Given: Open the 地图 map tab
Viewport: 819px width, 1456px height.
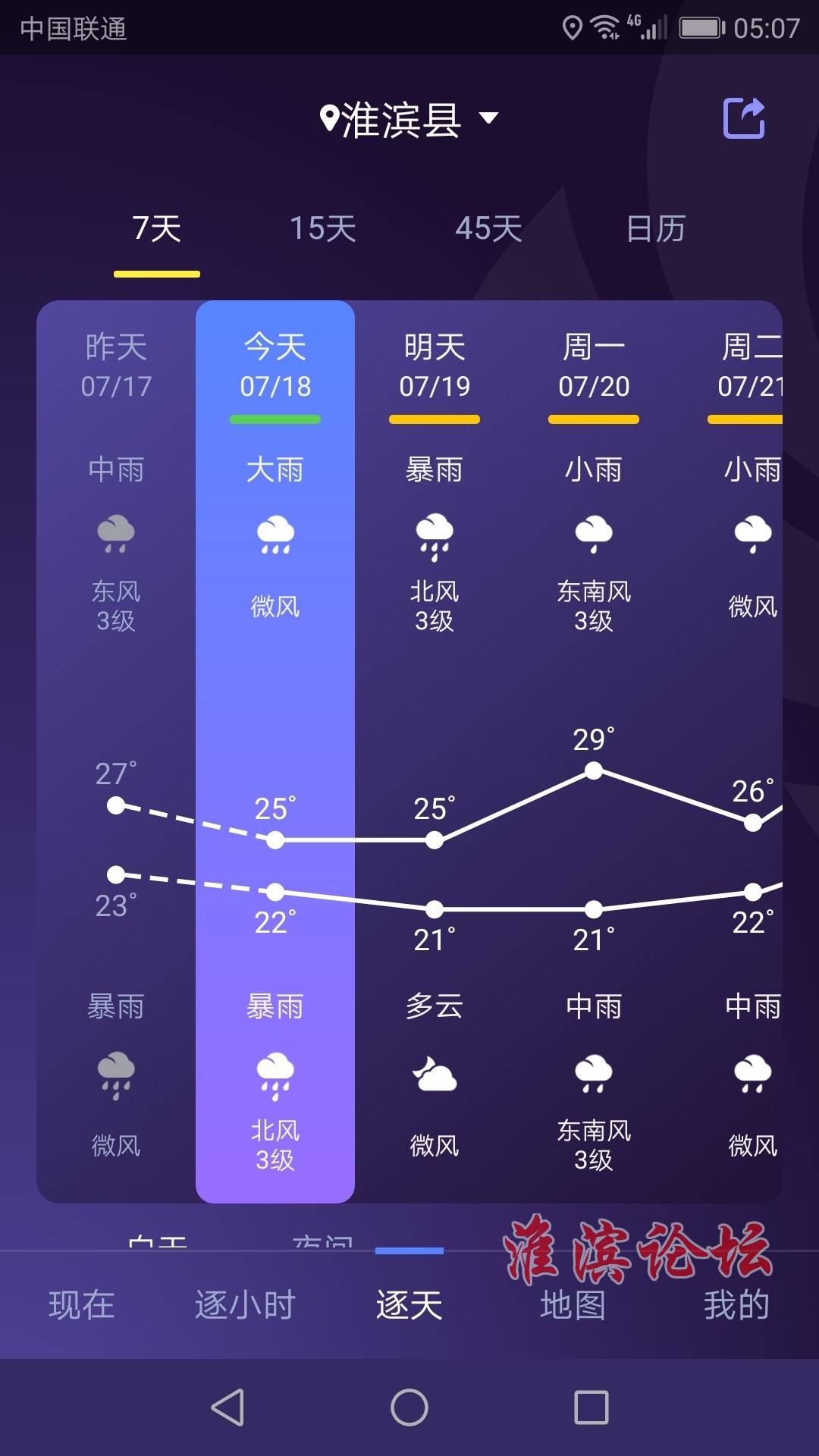Looking at the screenshot, I should 573,1305.
